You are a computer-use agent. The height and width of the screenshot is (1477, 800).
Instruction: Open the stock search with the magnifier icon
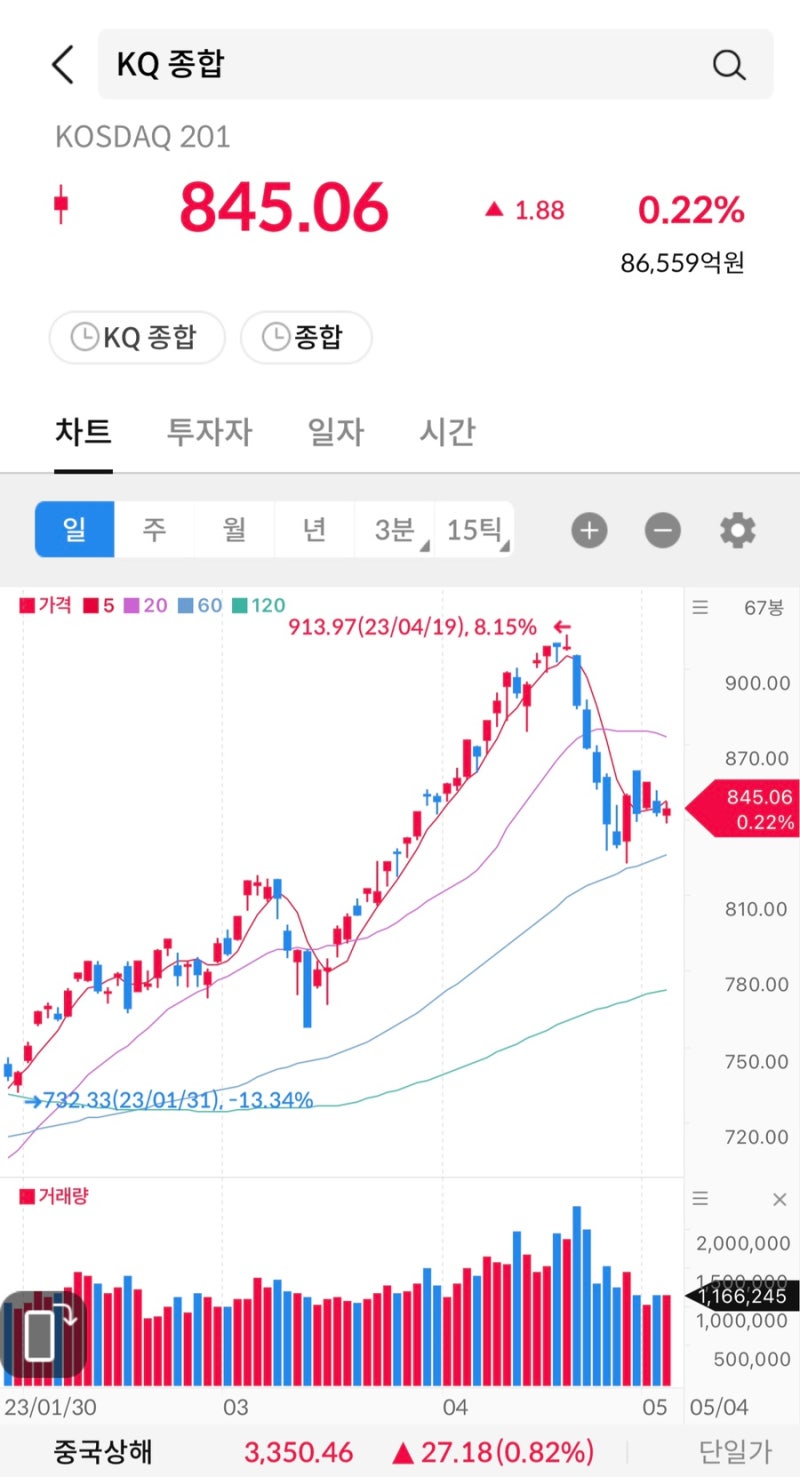coord(729,64)
